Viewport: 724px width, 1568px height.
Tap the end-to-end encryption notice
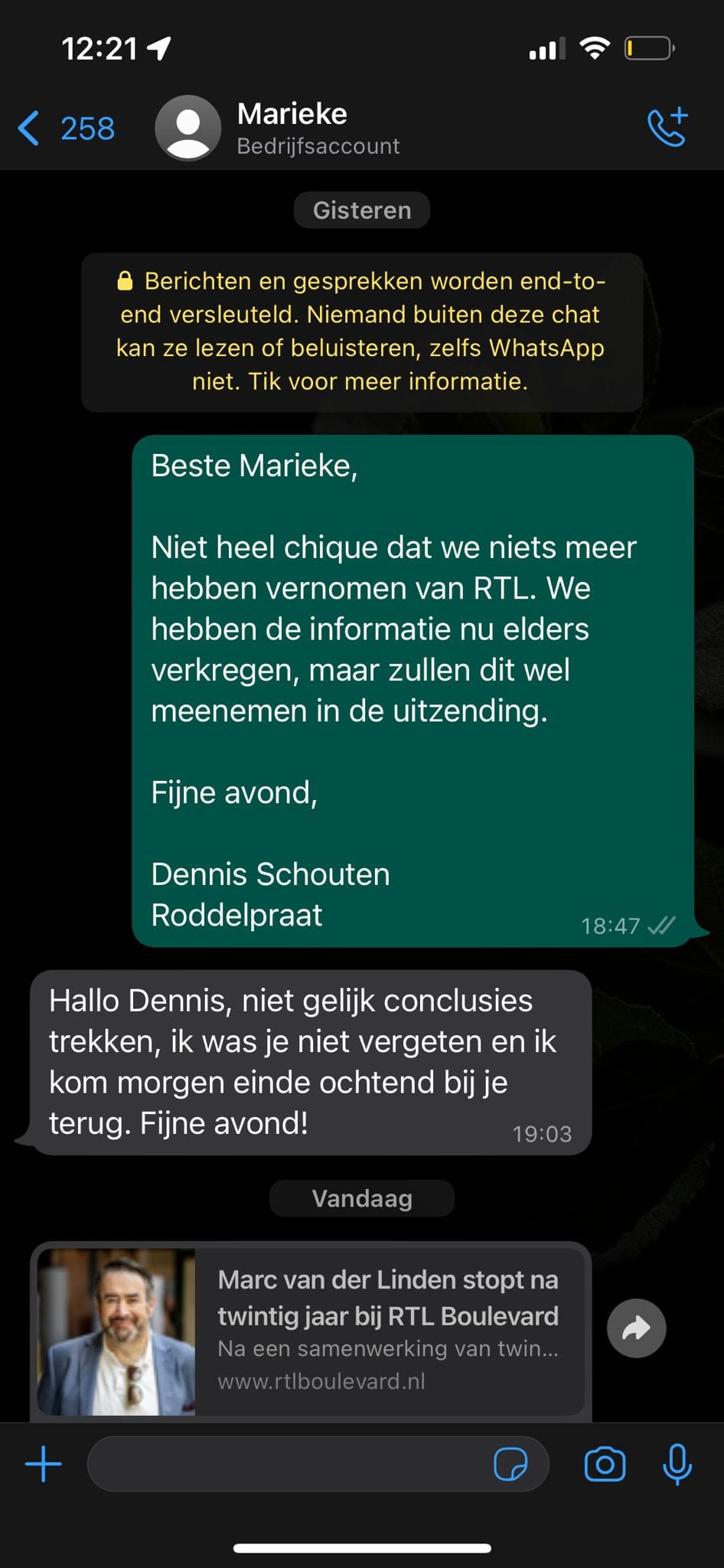pos(361,332)
